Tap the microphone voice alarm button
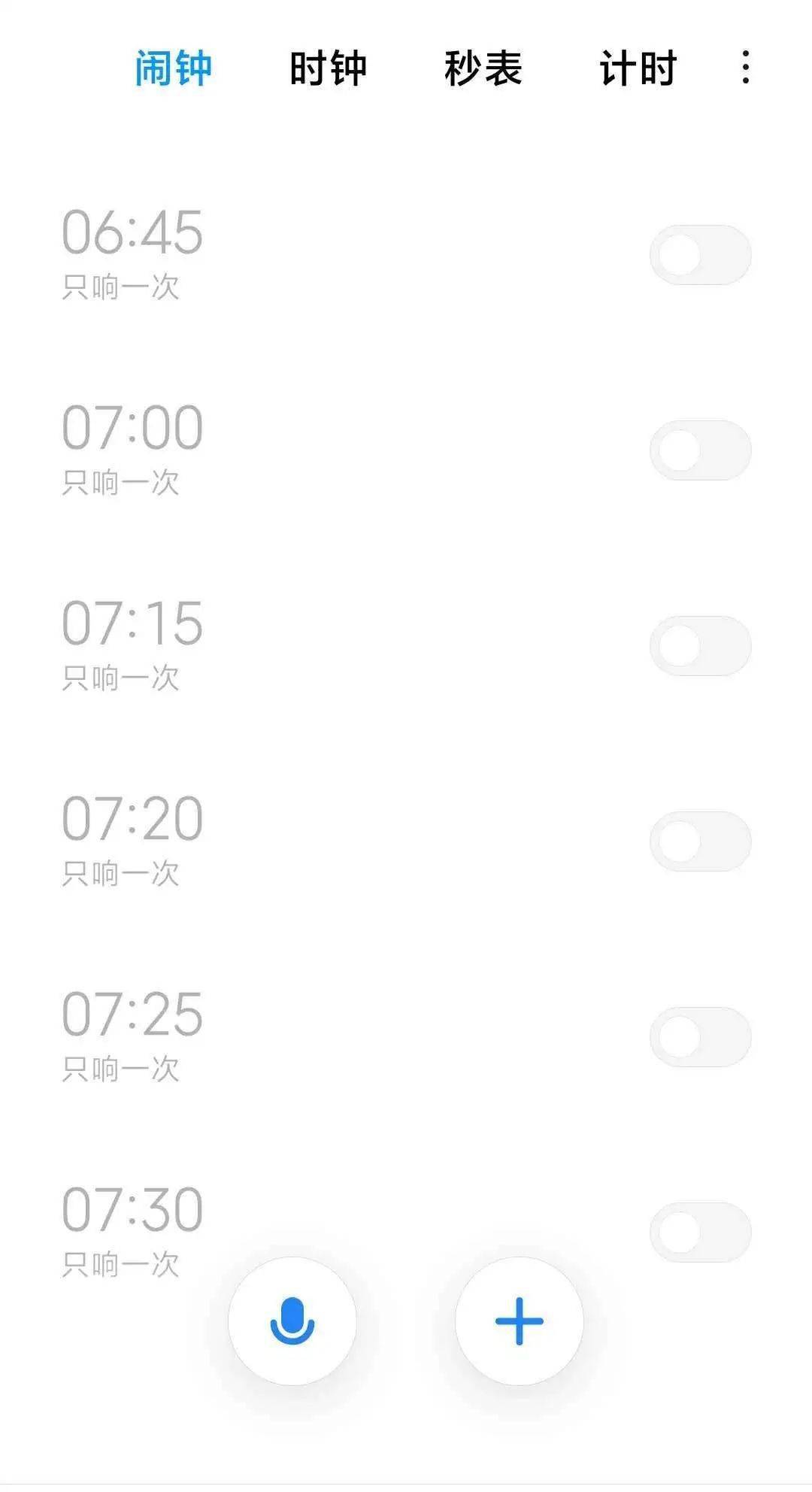Viewport: 812px width, 1492px height. tap(292, 1321)
